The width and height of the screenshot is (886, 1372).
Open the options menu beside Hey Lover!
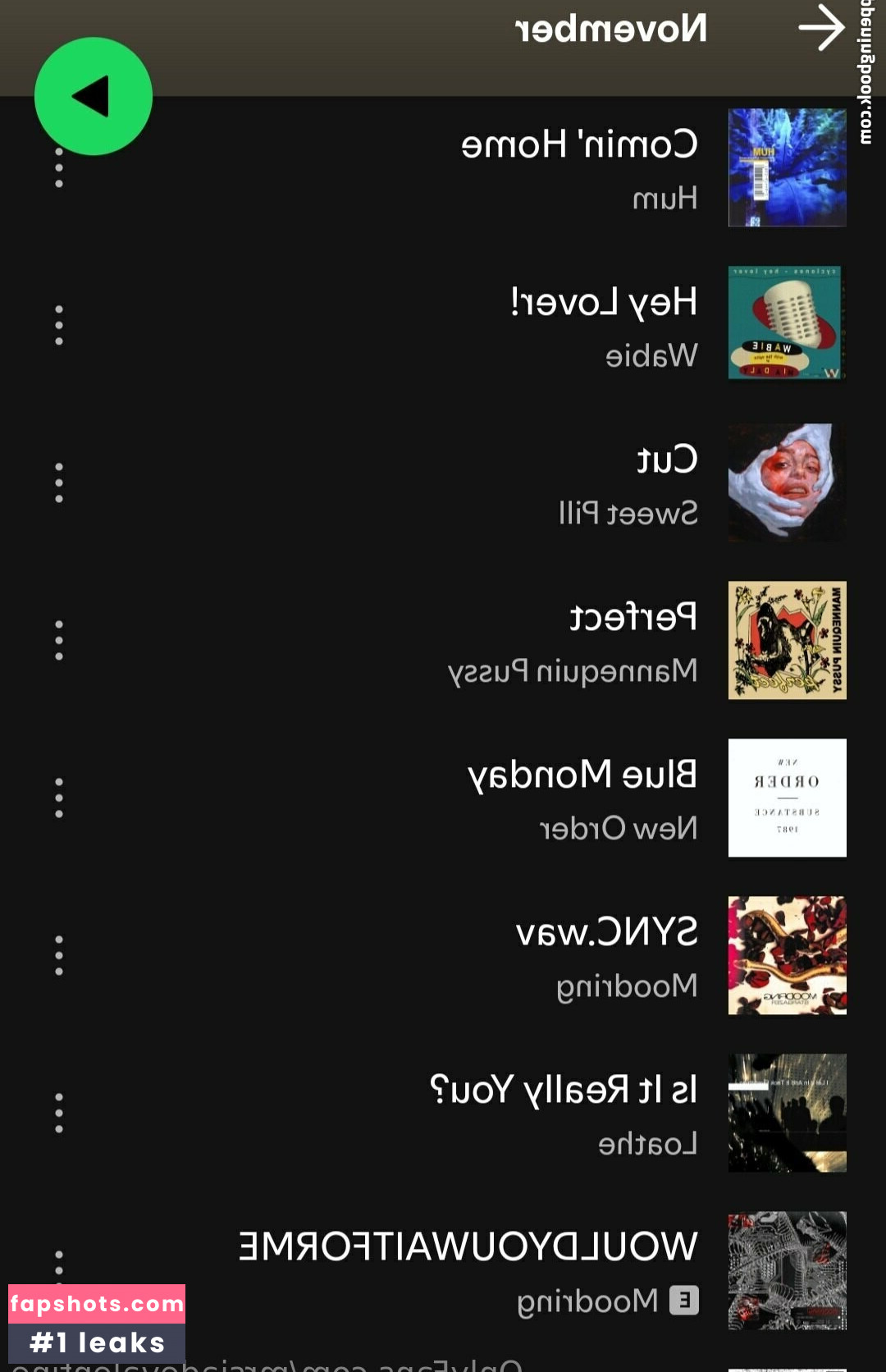tap(58, 324)
